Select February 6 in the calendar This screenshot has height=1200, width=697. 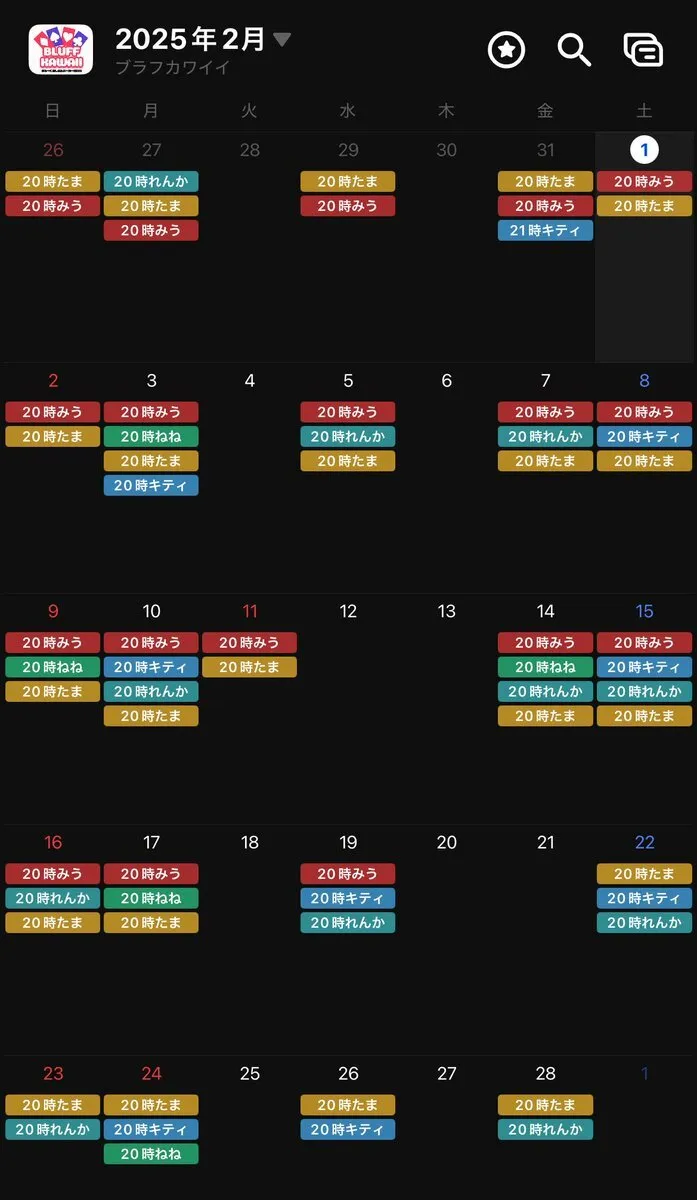(446, 380)
